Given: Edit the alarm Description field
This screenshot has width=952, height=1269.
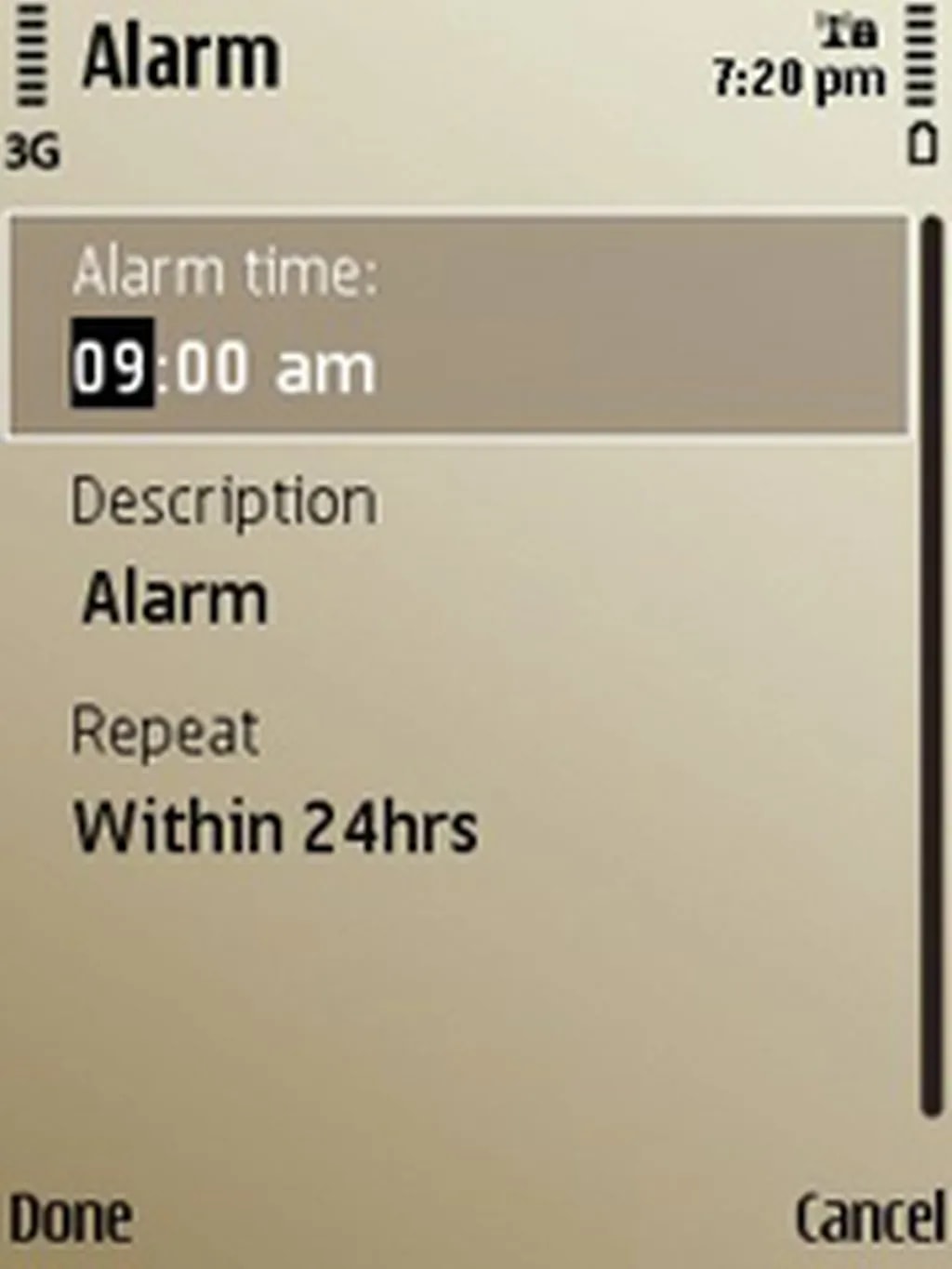Looking at the screenshot, I should tap(177, 597).
